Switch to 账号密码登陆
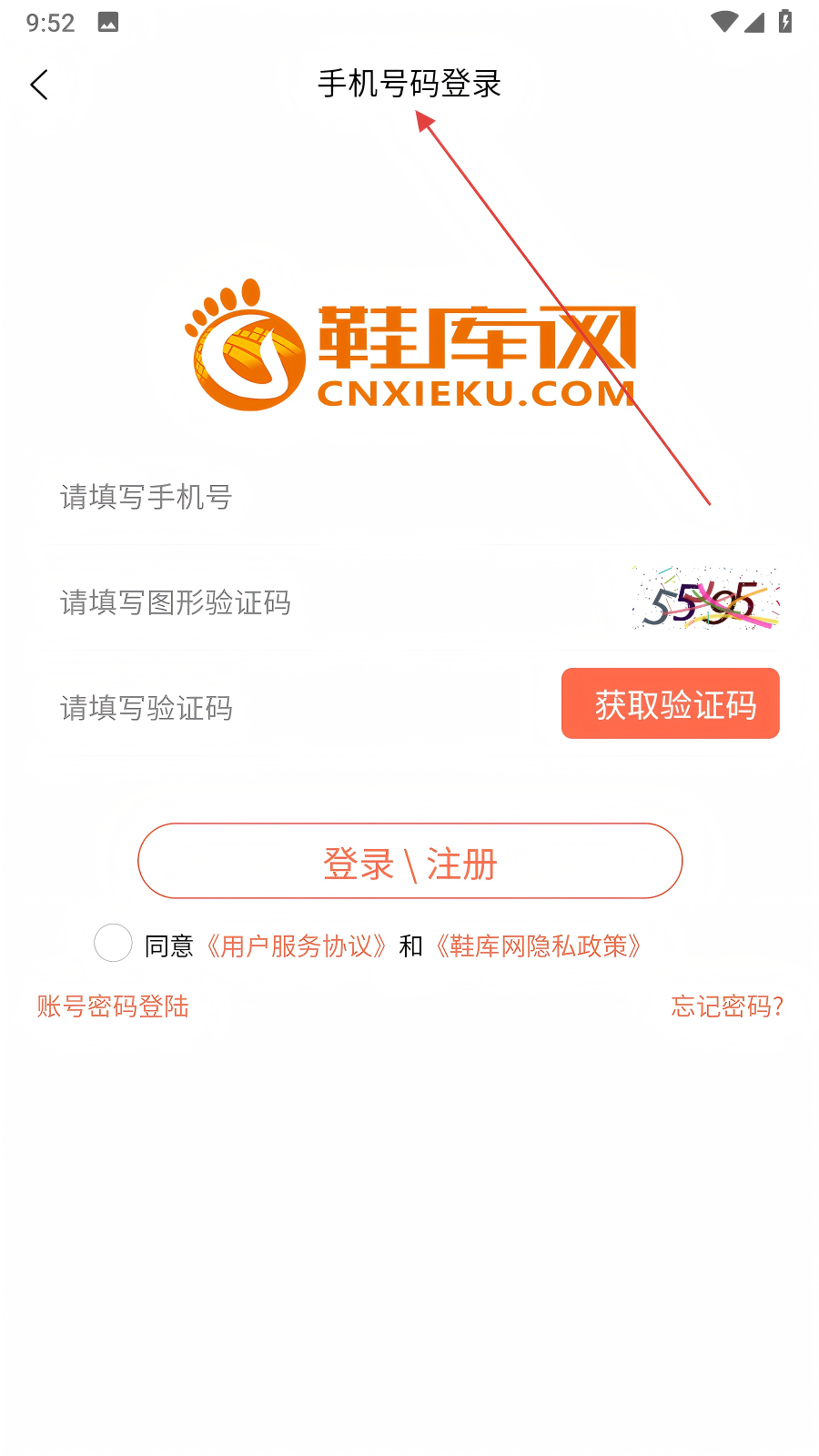Viewport: 819px width, 1456px height. pos(113,1006)
